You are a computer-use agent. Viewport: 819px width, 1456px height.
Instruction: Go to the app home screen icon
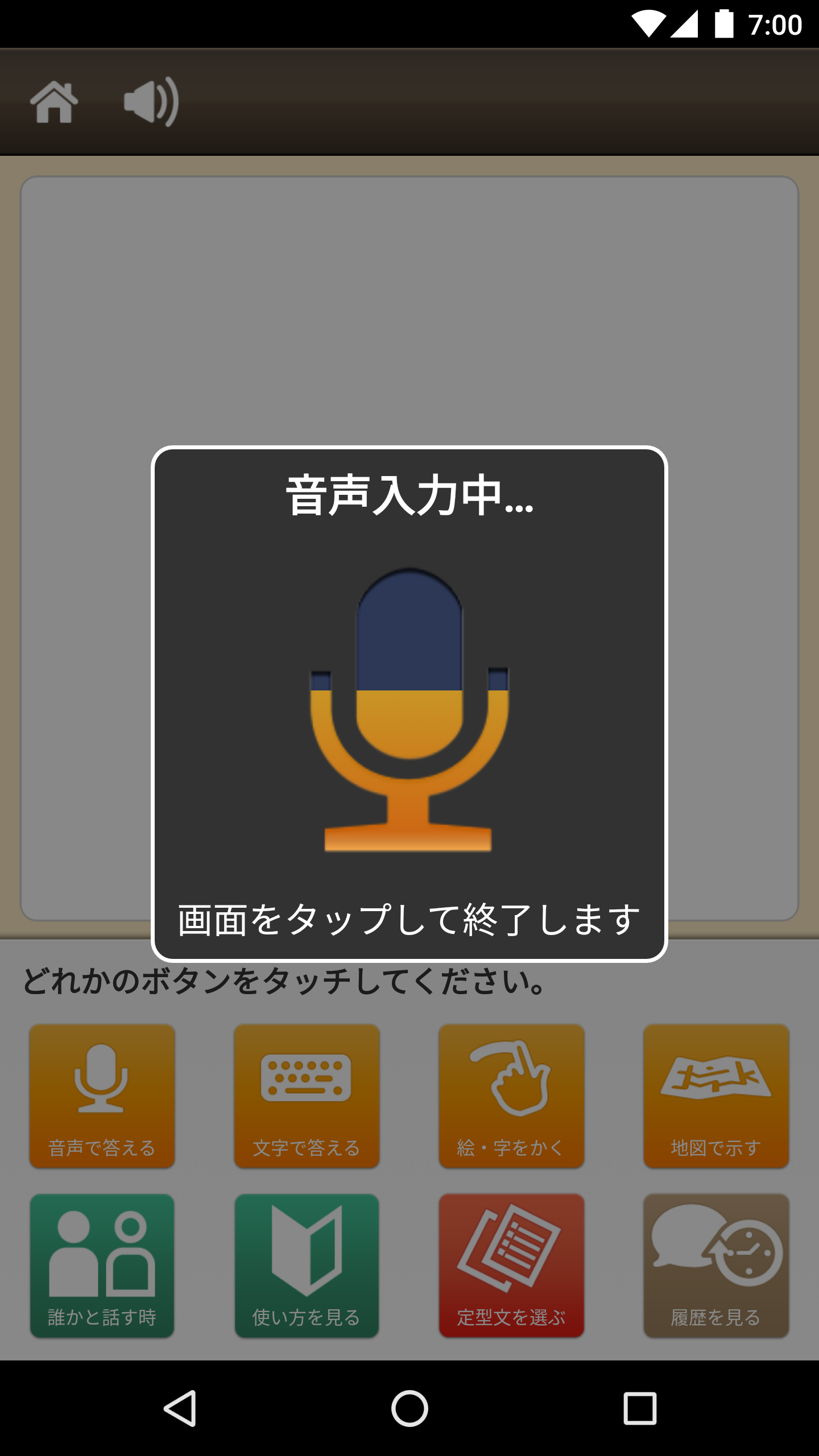54,102
